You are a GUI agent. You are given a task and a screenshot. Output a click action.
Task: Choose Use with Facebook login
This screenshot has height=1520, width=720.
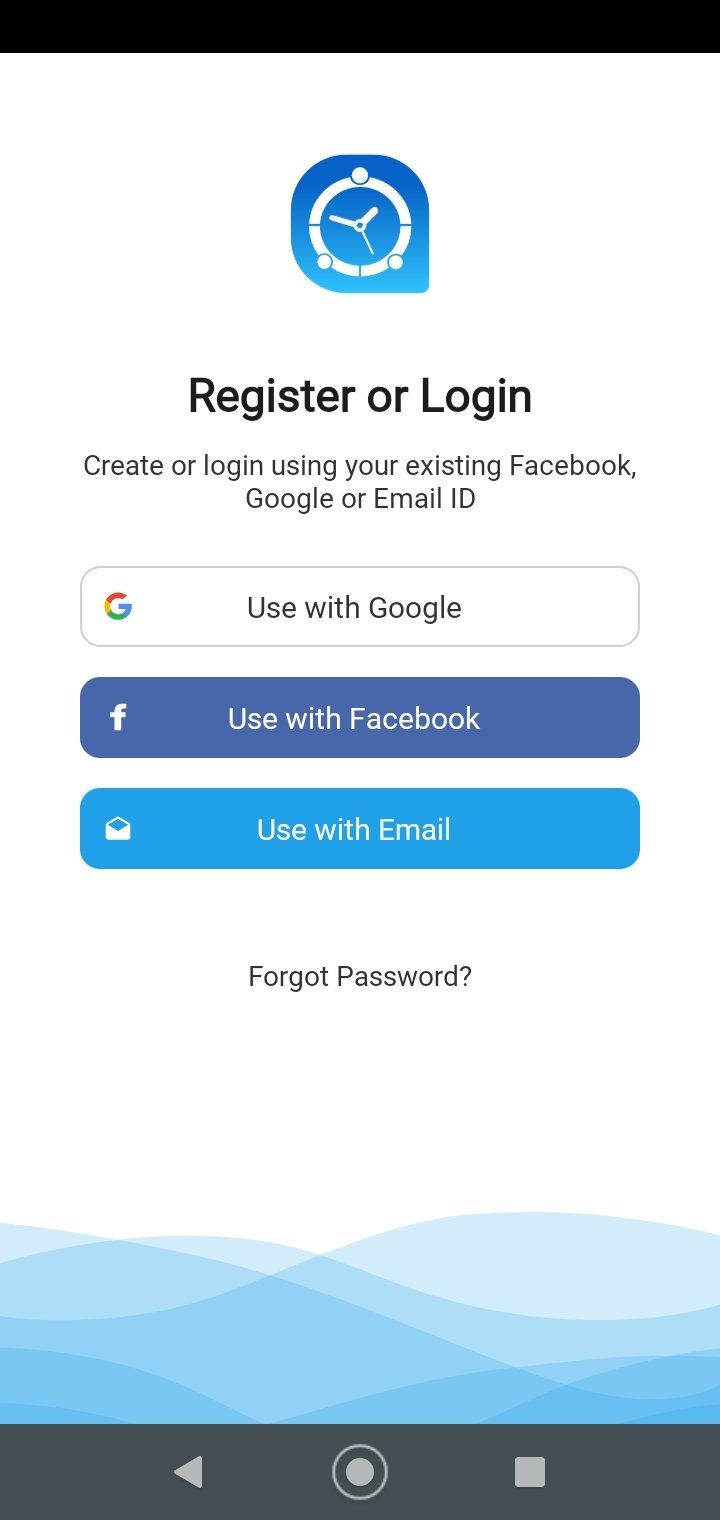(x=360, y=718)
